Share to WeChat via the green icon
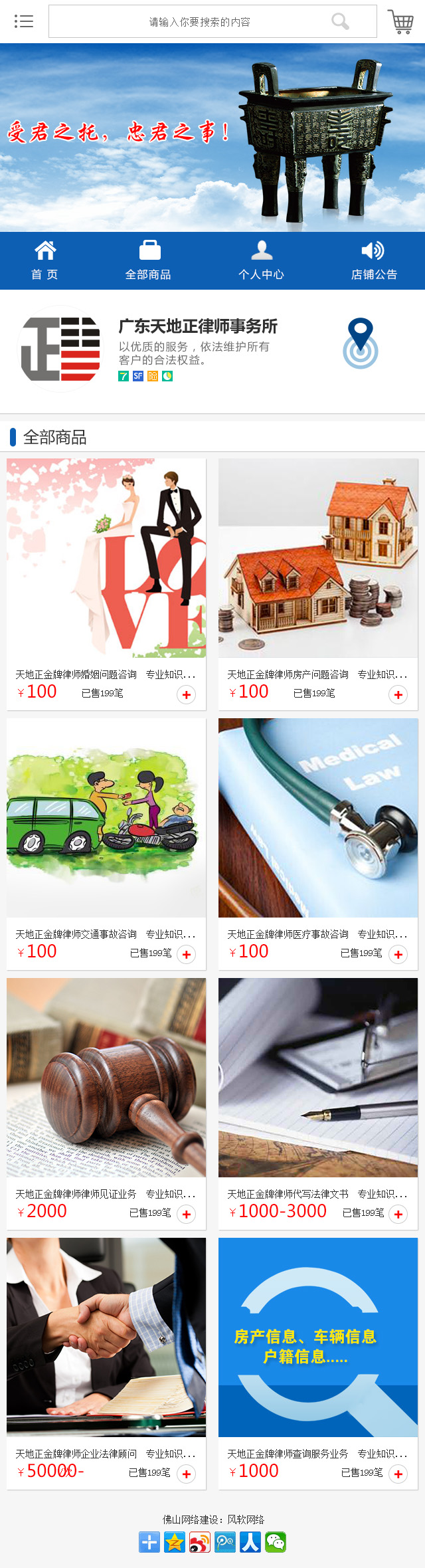The width and height of the screenshot is (425, 1568). [276, 1542]
